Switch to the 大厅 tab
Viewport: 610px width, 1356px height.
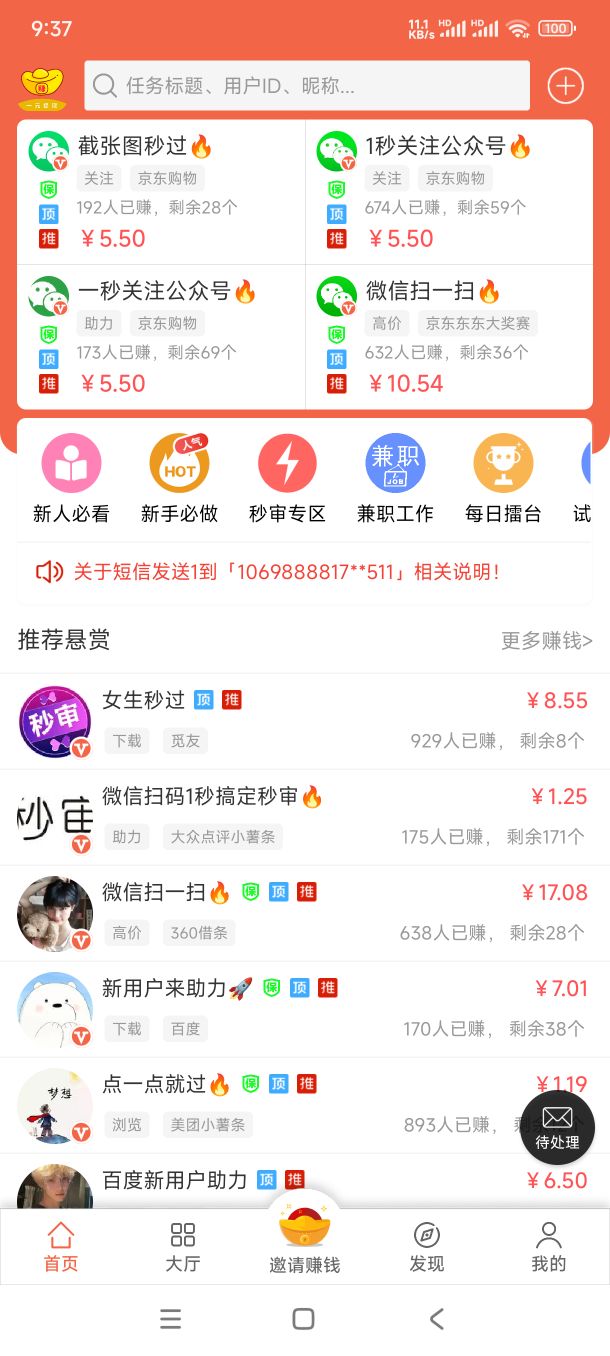(183, 1246)
